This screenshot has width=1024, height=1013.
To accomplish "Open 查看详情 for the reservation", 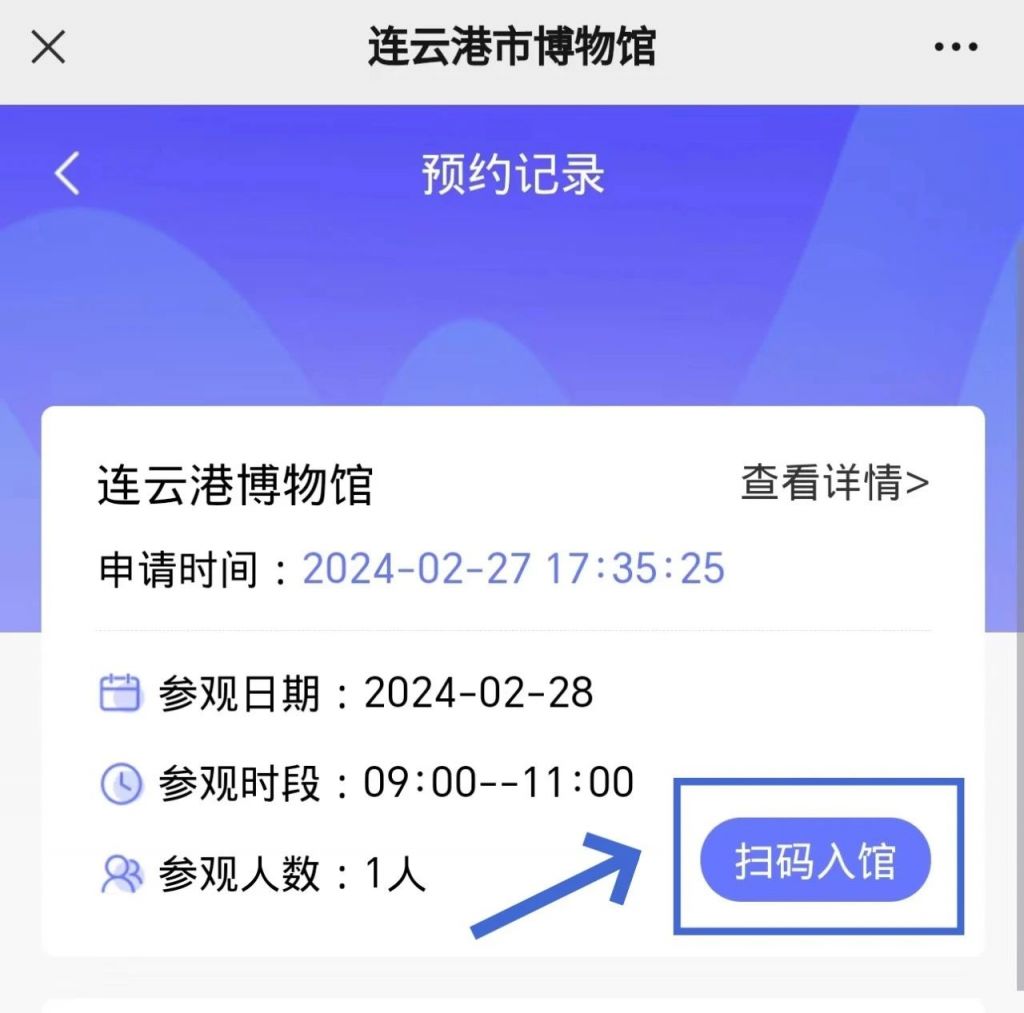I will [834, 483].
